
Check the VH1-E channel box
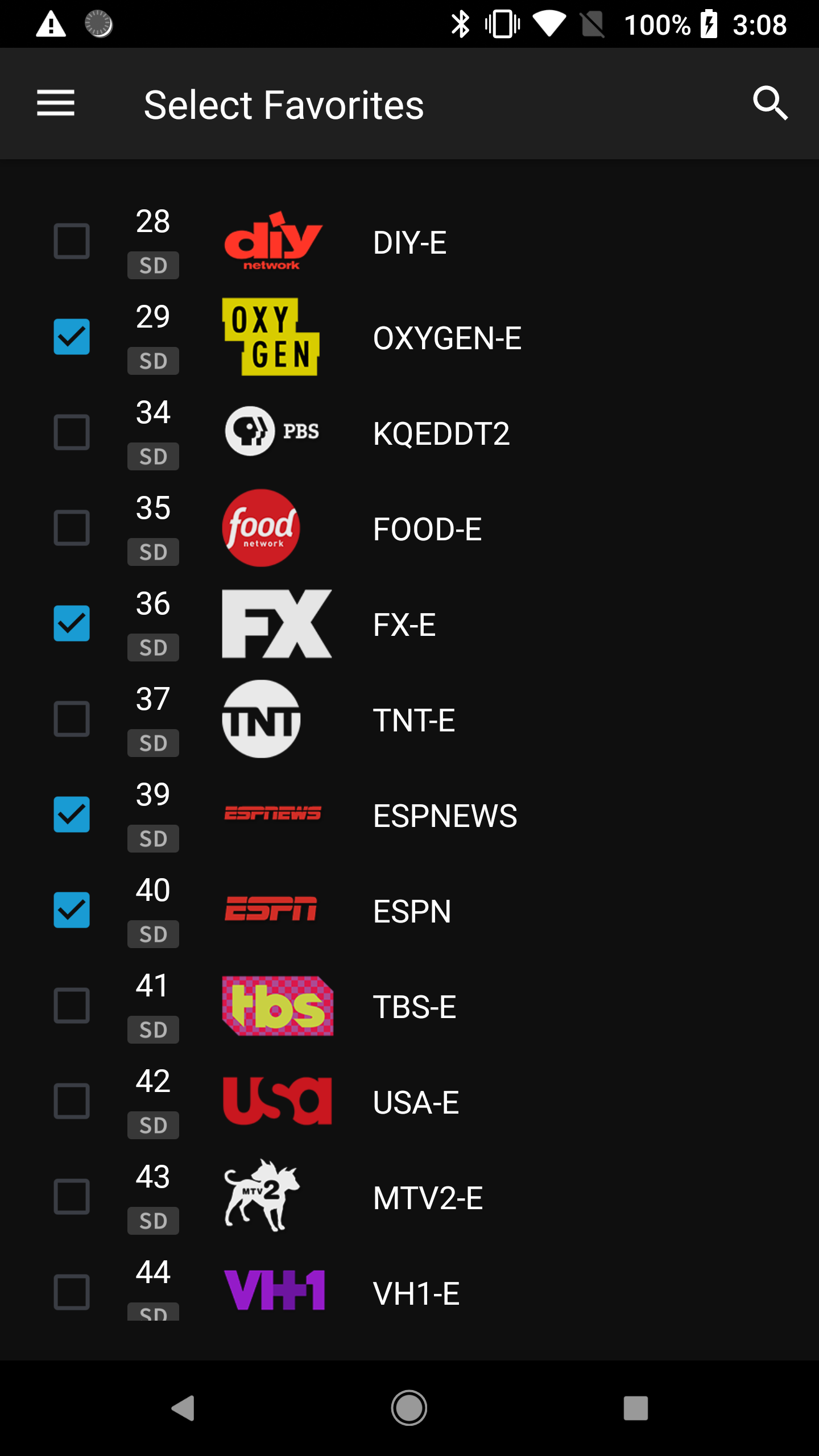(72, 1292)
